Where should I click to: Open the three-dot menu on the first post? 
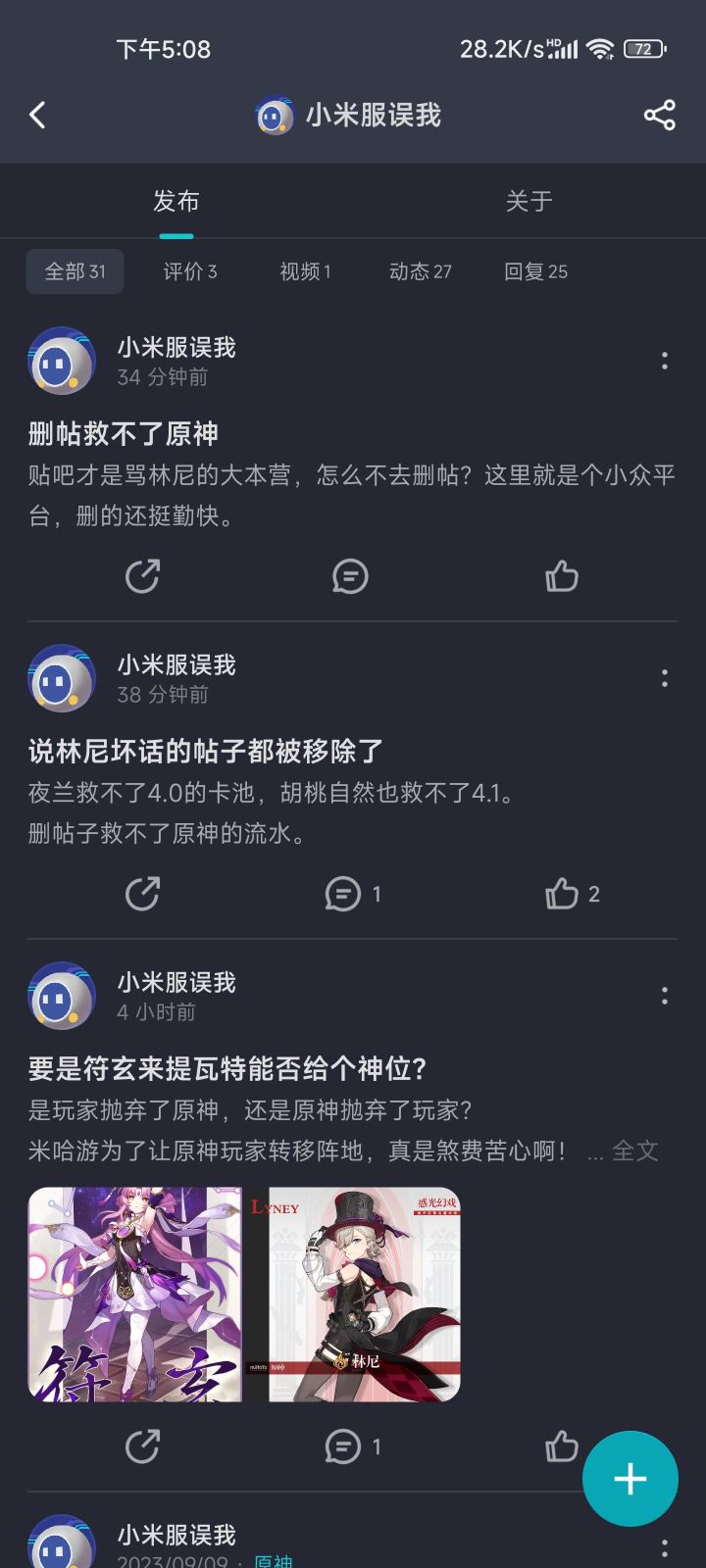click(665, 361)
